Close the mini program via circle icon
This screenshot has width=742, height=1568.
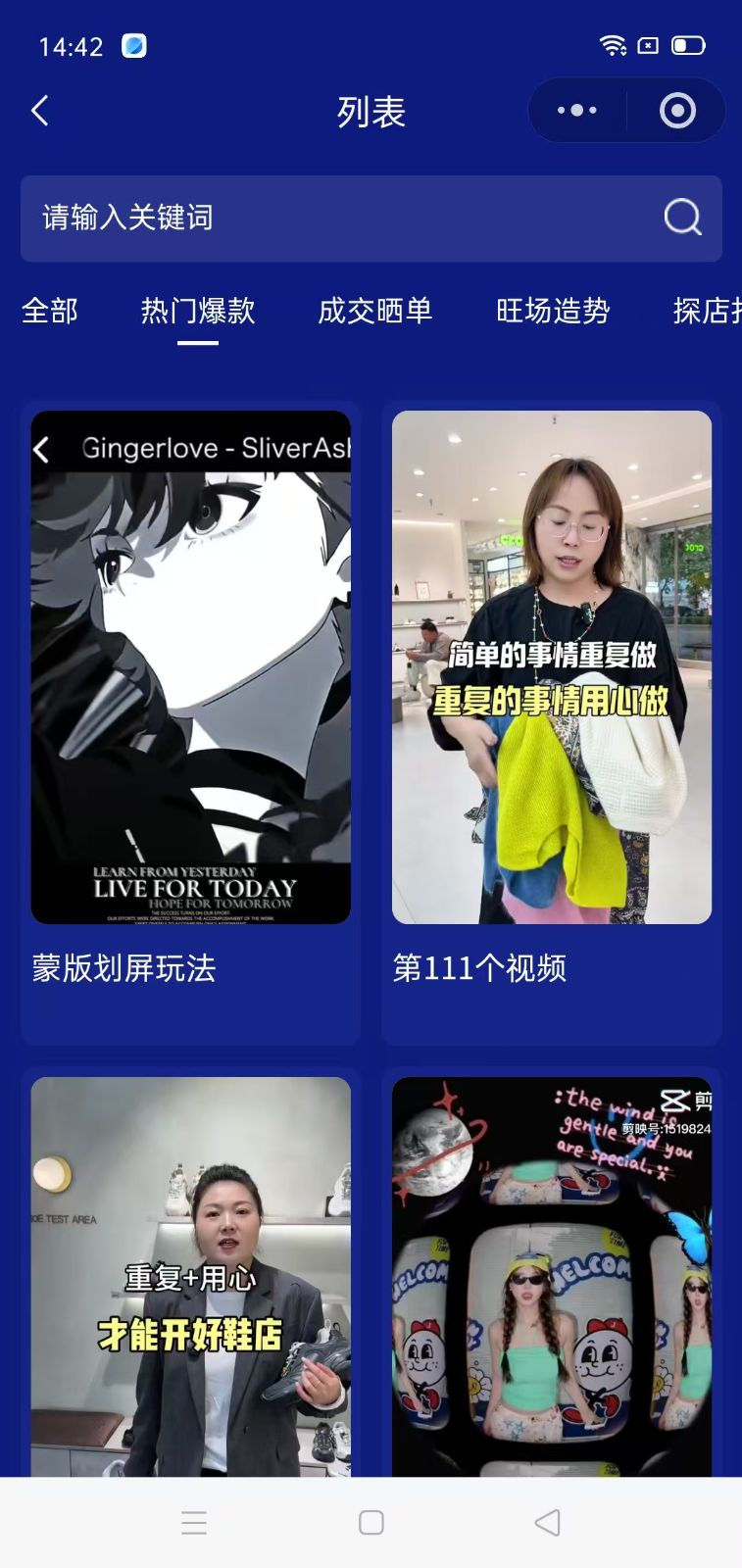tap(677, 111)
